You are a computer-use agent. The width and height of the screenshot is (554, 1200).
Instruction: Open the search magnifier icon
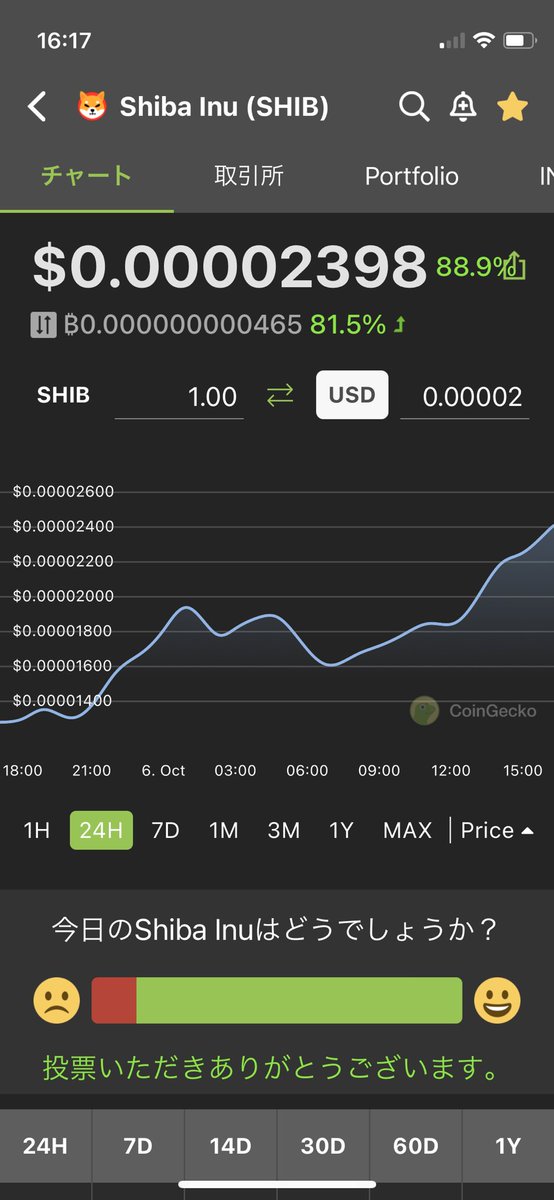coord(414,106)
